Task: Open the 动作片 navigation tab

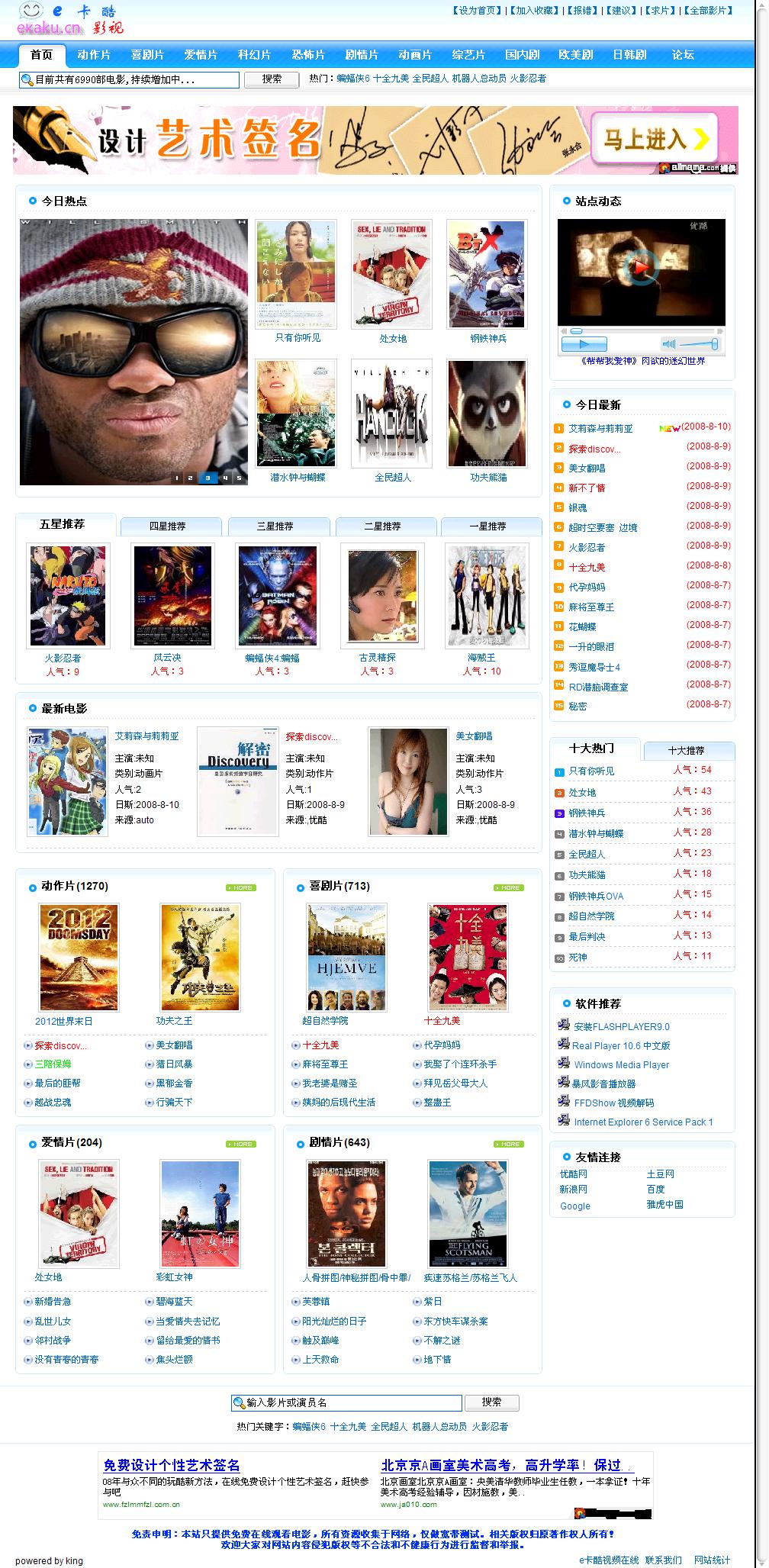Action: 94,55
